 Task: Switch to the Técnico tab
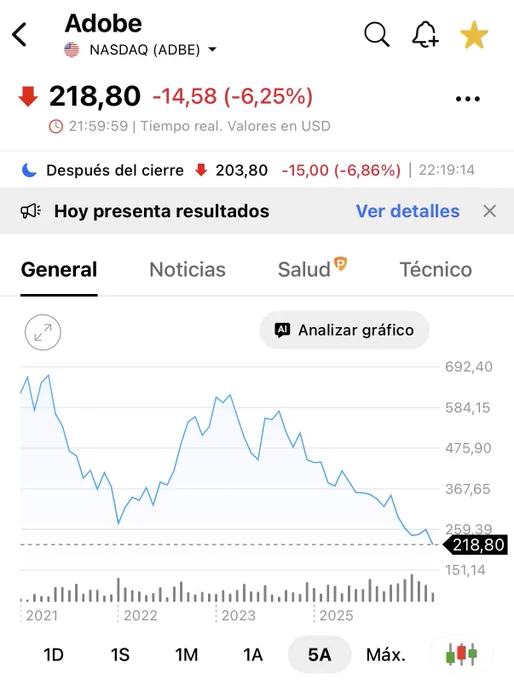tap(435, 269)
